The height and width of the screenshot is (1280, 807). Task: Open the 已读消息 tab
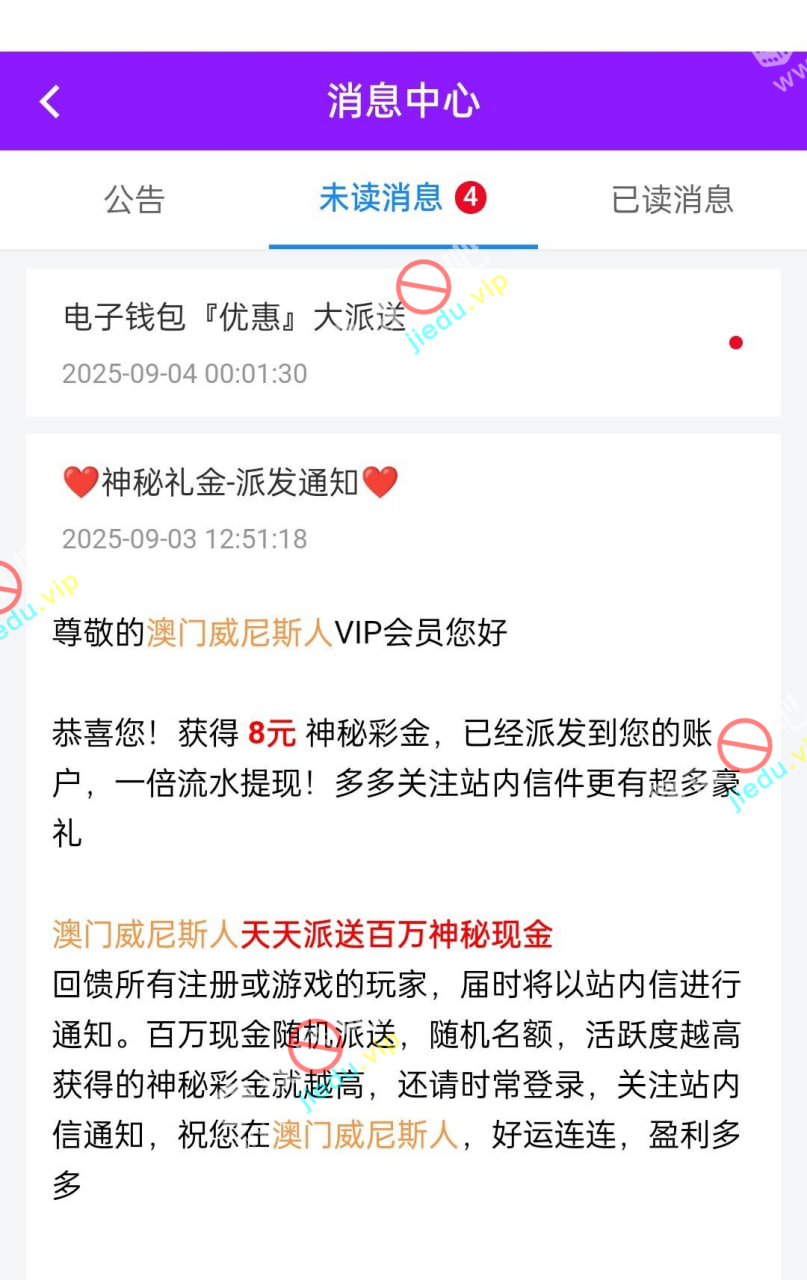(672, 199)
